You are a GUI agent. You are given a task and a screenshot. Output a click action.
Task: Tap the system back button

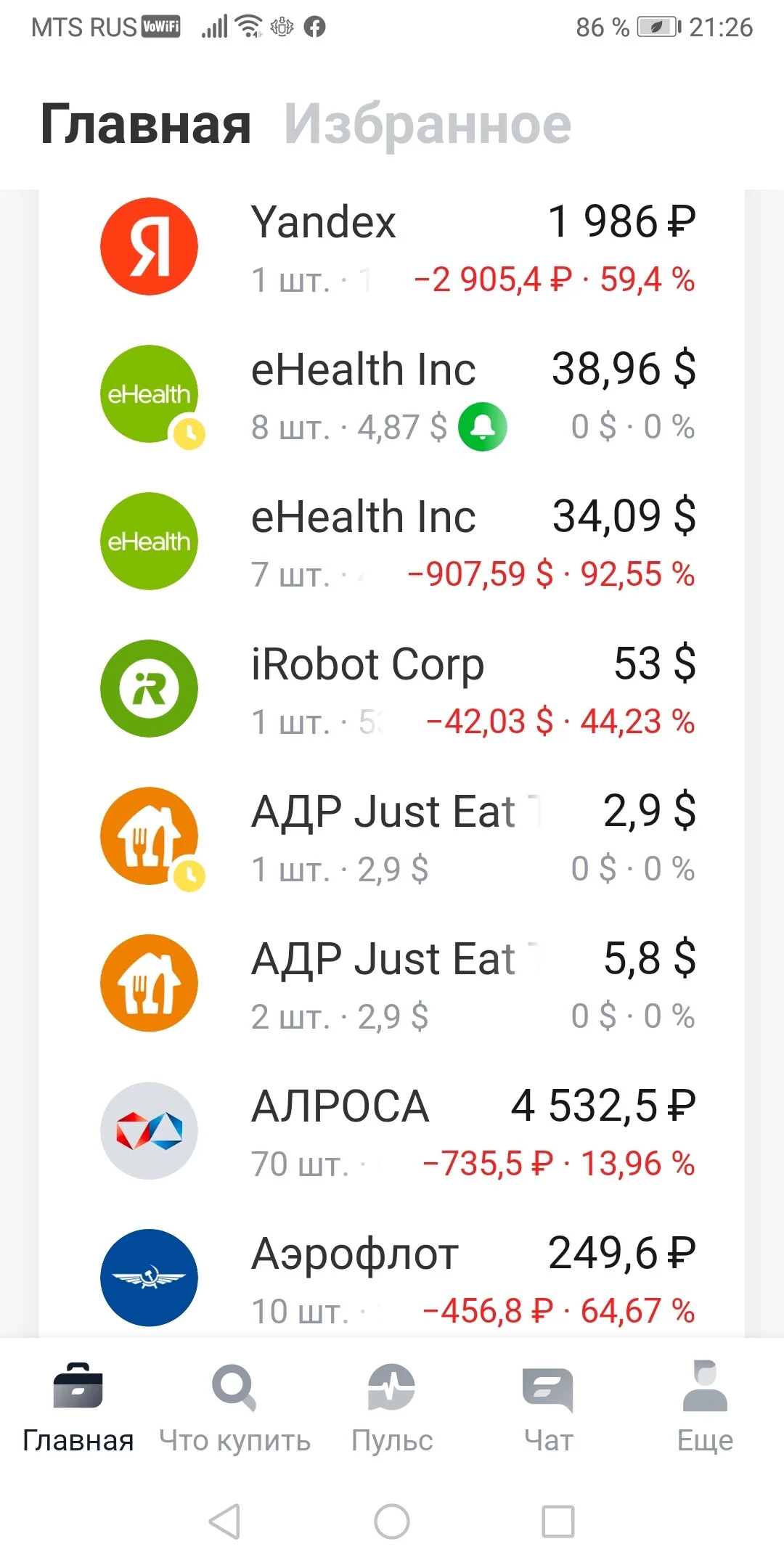(x=224, y=1521)
